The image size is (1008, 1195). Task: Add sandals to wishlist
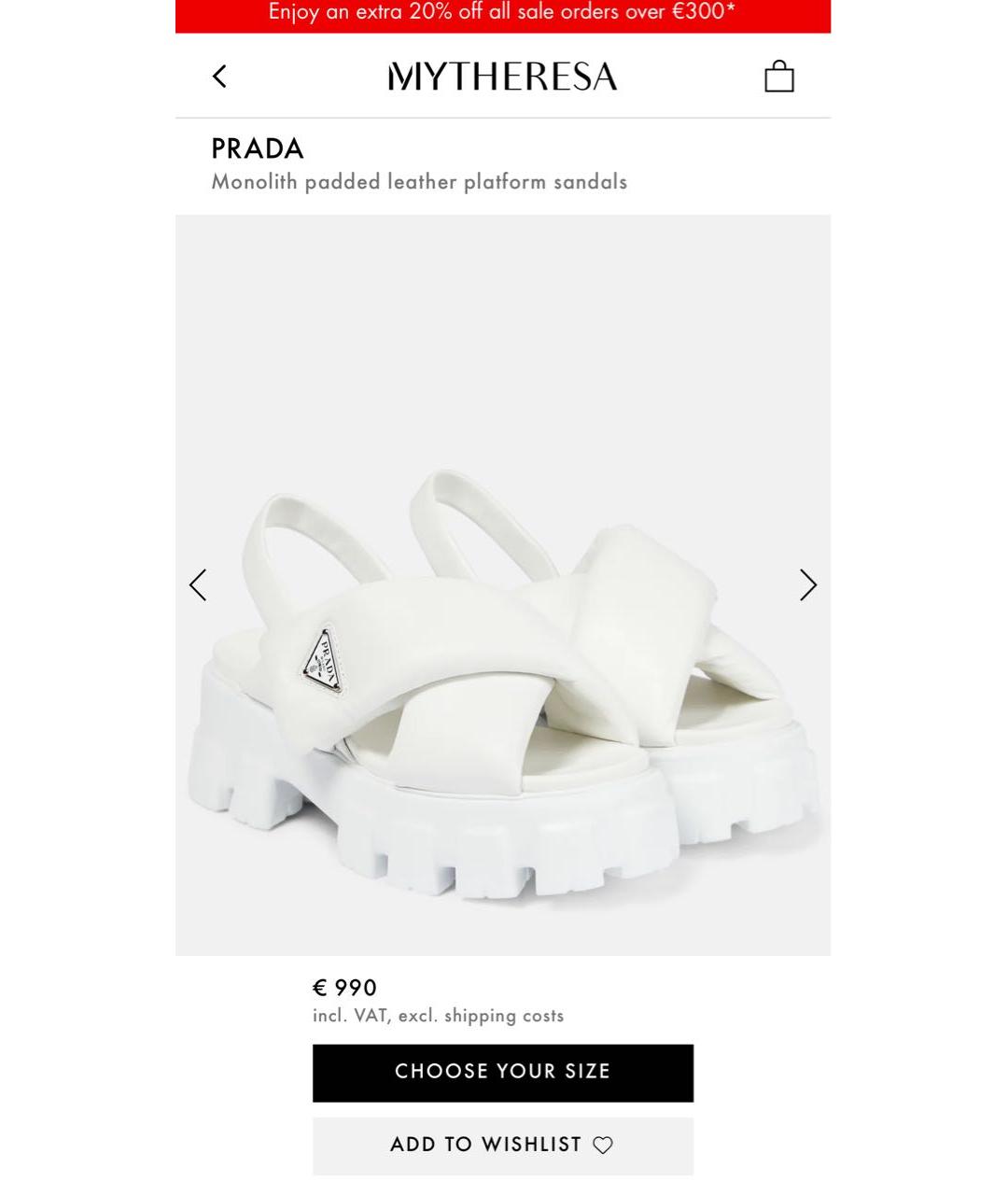point(502,1145)
